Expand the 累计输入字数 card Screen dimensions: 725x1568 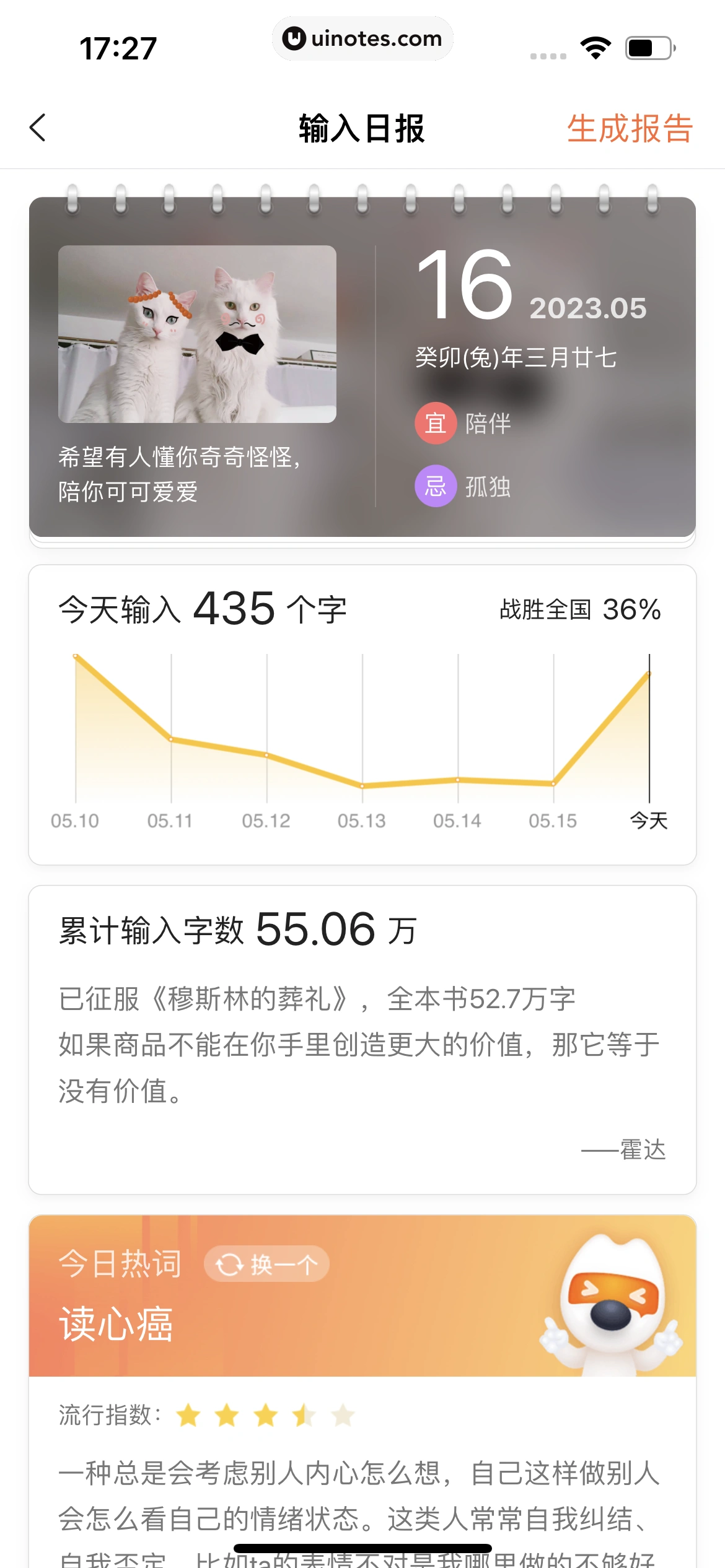click(x=362, y=1047)
